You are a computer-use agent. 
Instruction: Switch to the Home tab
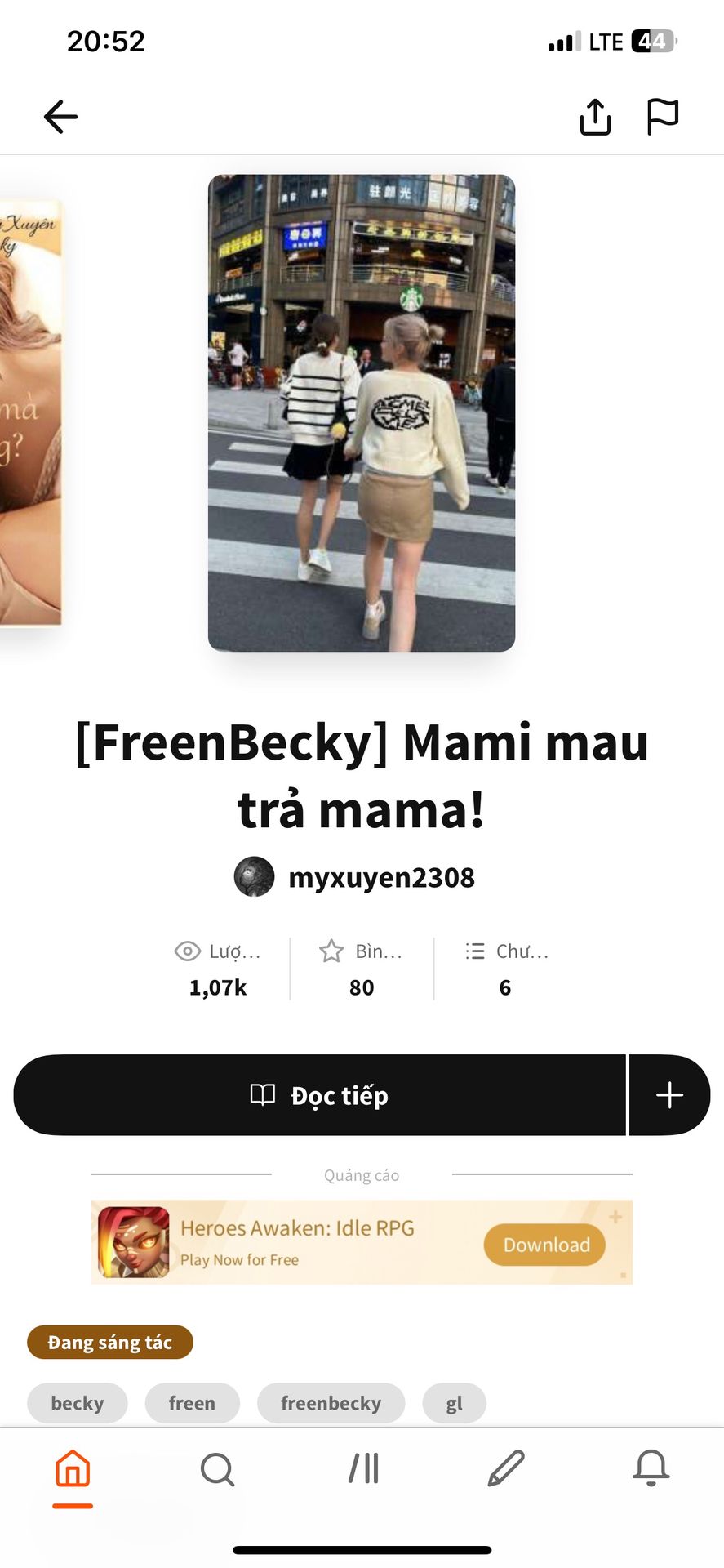tap(73, 1469)
